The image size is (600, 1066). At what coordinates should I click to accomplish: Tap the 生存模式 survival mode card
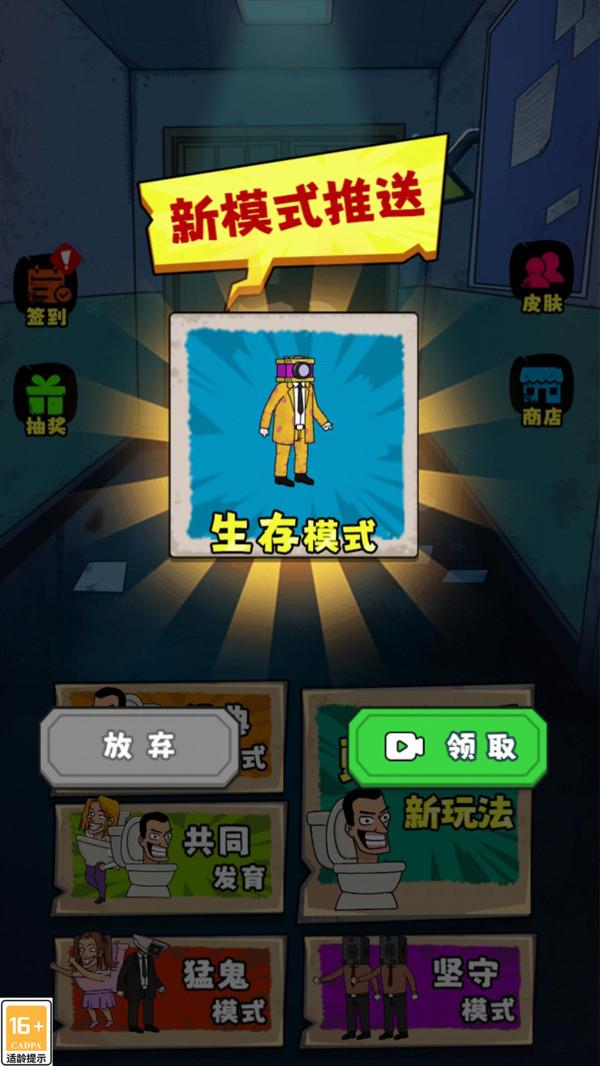[293, 435]
